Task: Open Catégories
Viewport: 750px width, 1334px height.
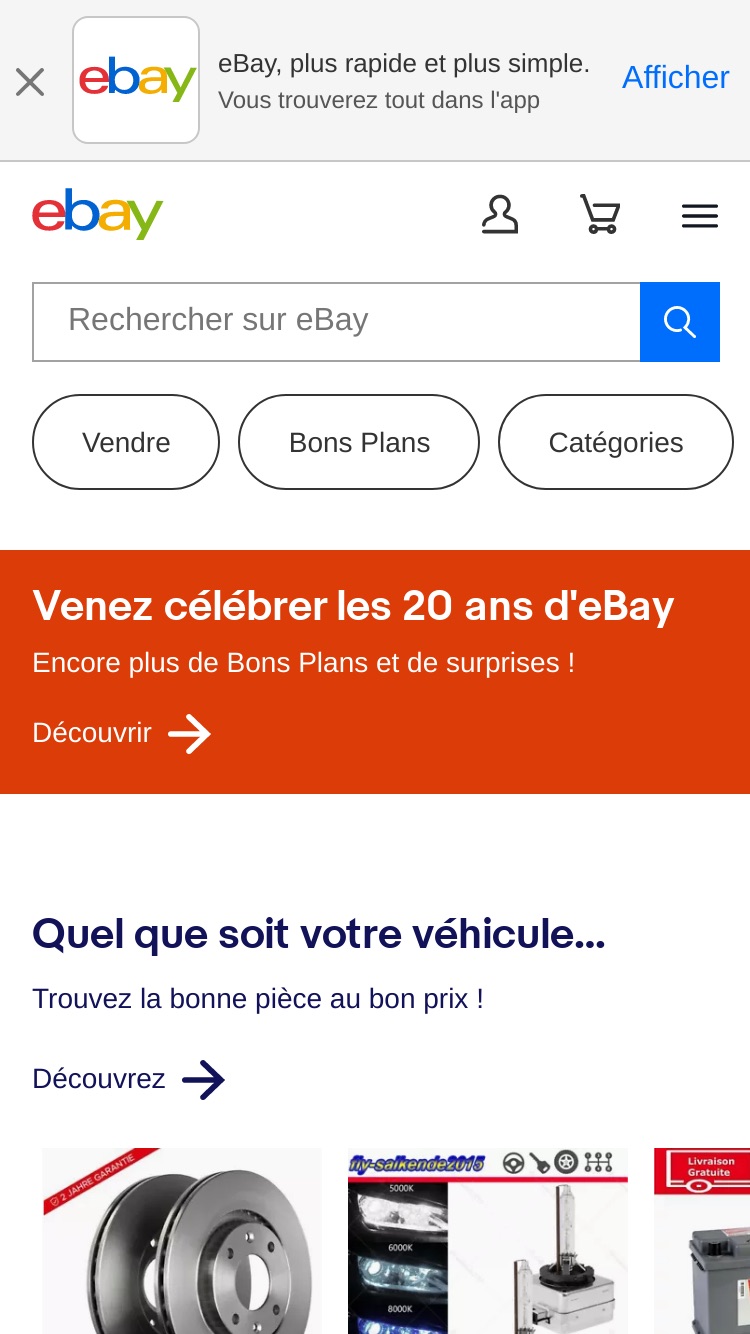Action: (616, 442)
